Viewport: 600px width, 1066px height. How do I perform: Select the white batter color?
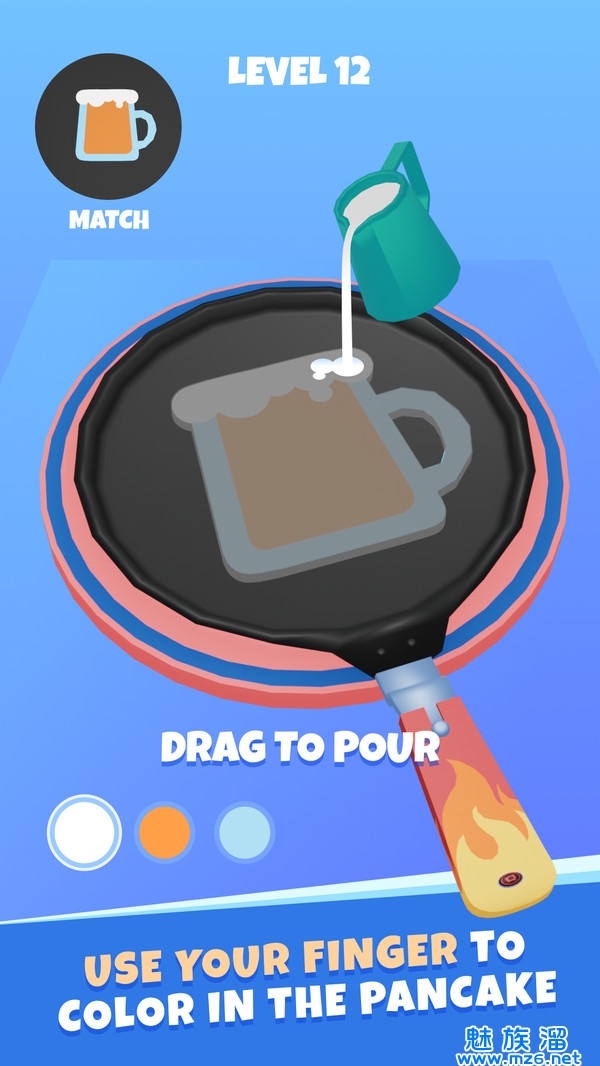pos(84,831)
